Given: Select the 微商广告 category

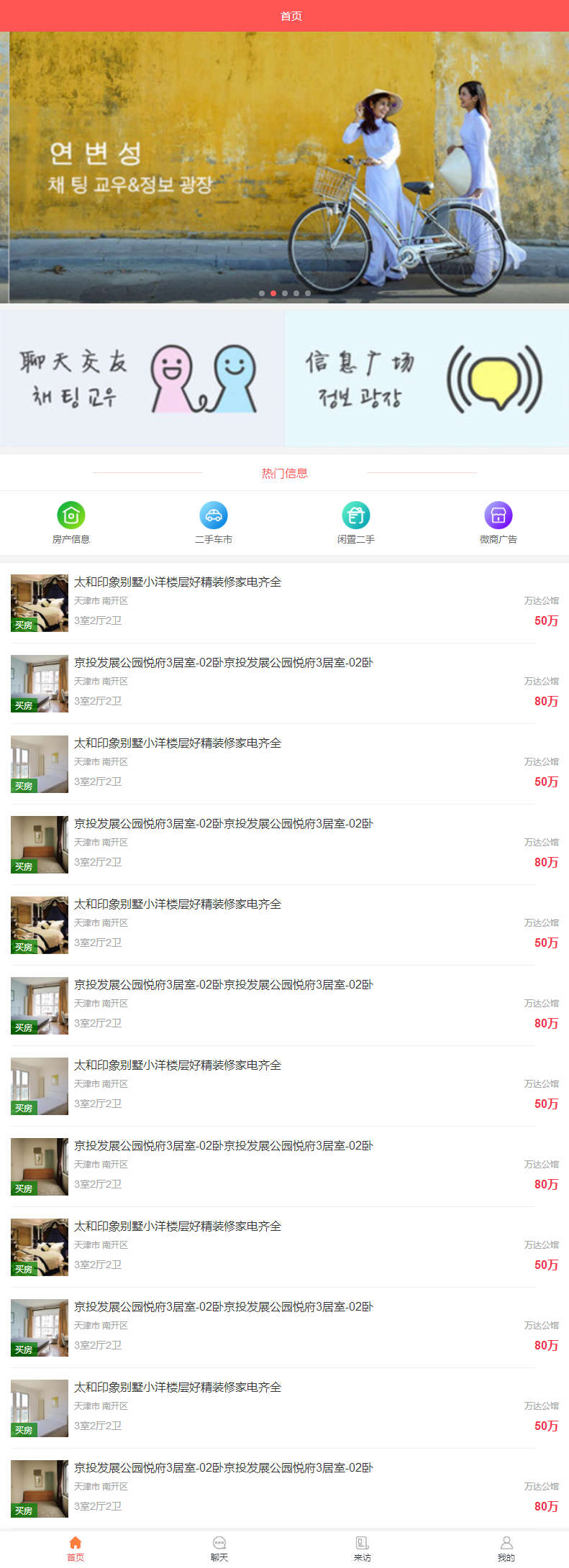Looking at the screenshot, I should click(499, 523).
